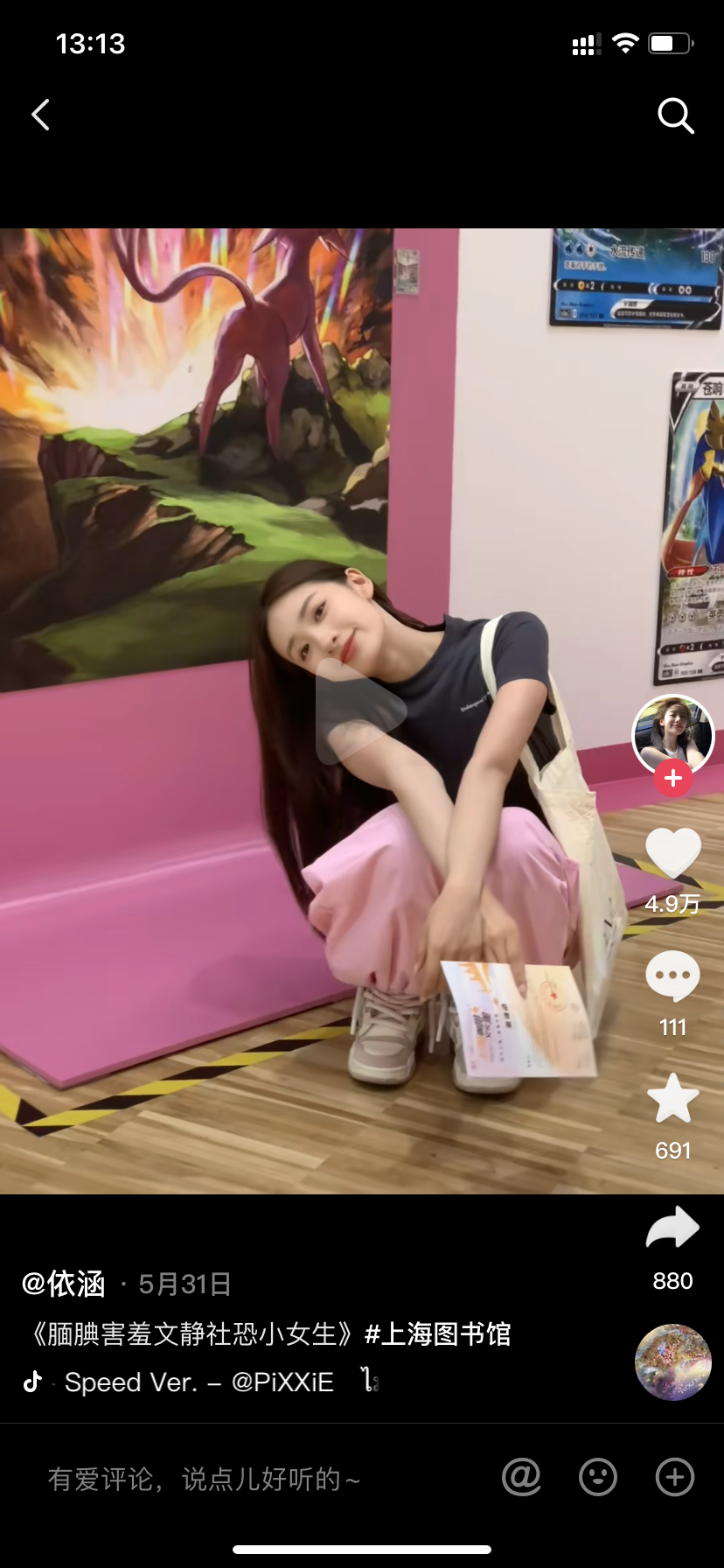
Task: Open @依涵 username link
Action: [x=64, y=1284]
